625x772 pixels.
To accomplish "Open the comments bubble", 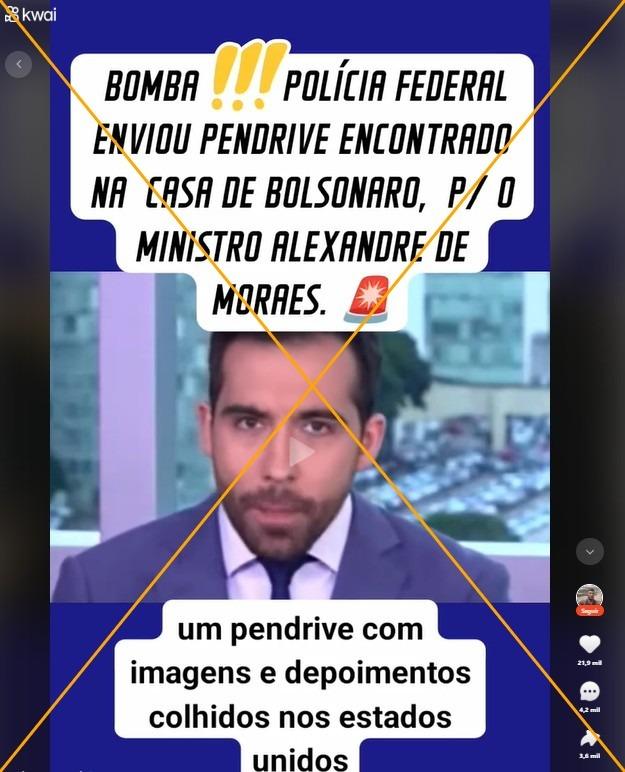I will point(589,692).
